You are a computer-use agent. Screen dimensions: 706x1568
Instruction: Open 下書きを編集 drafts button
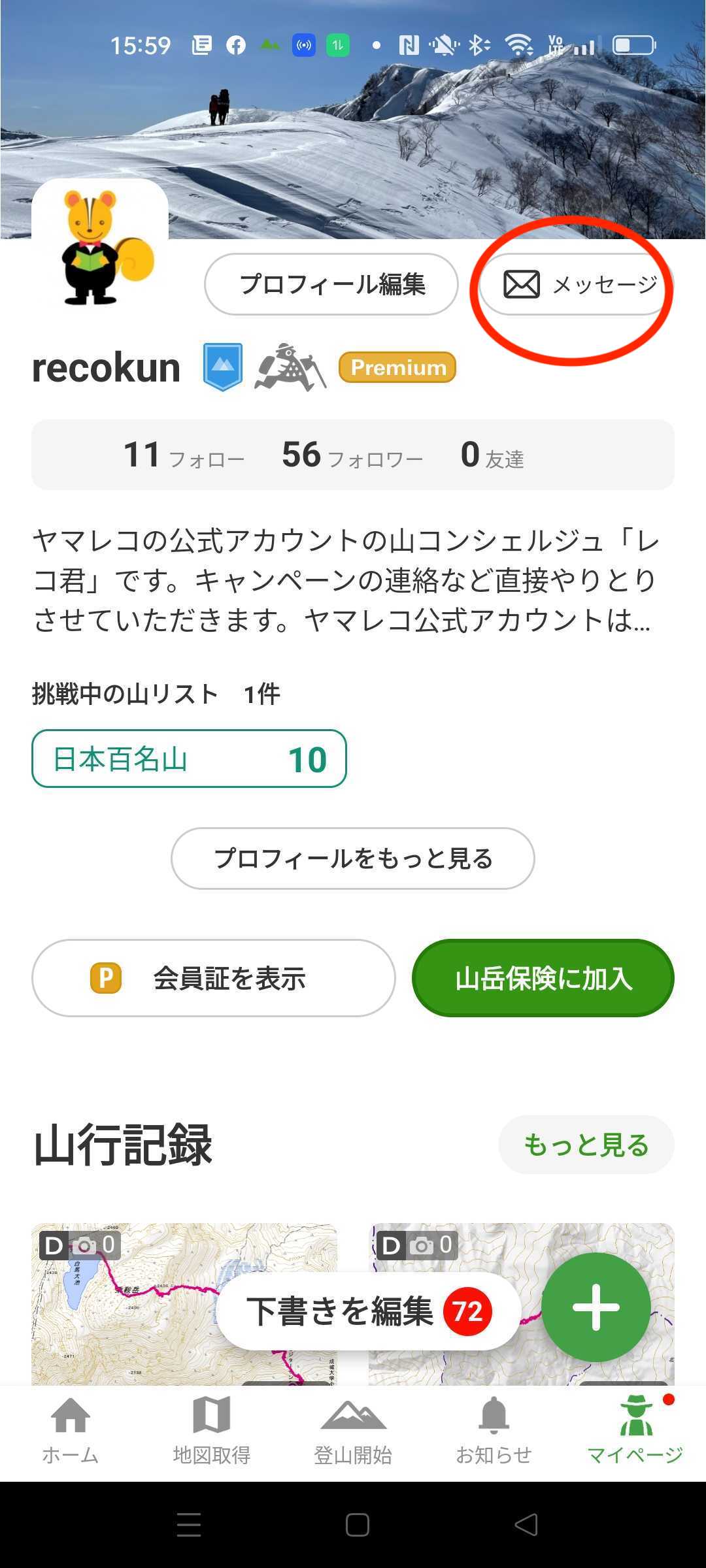point(369,1311)
